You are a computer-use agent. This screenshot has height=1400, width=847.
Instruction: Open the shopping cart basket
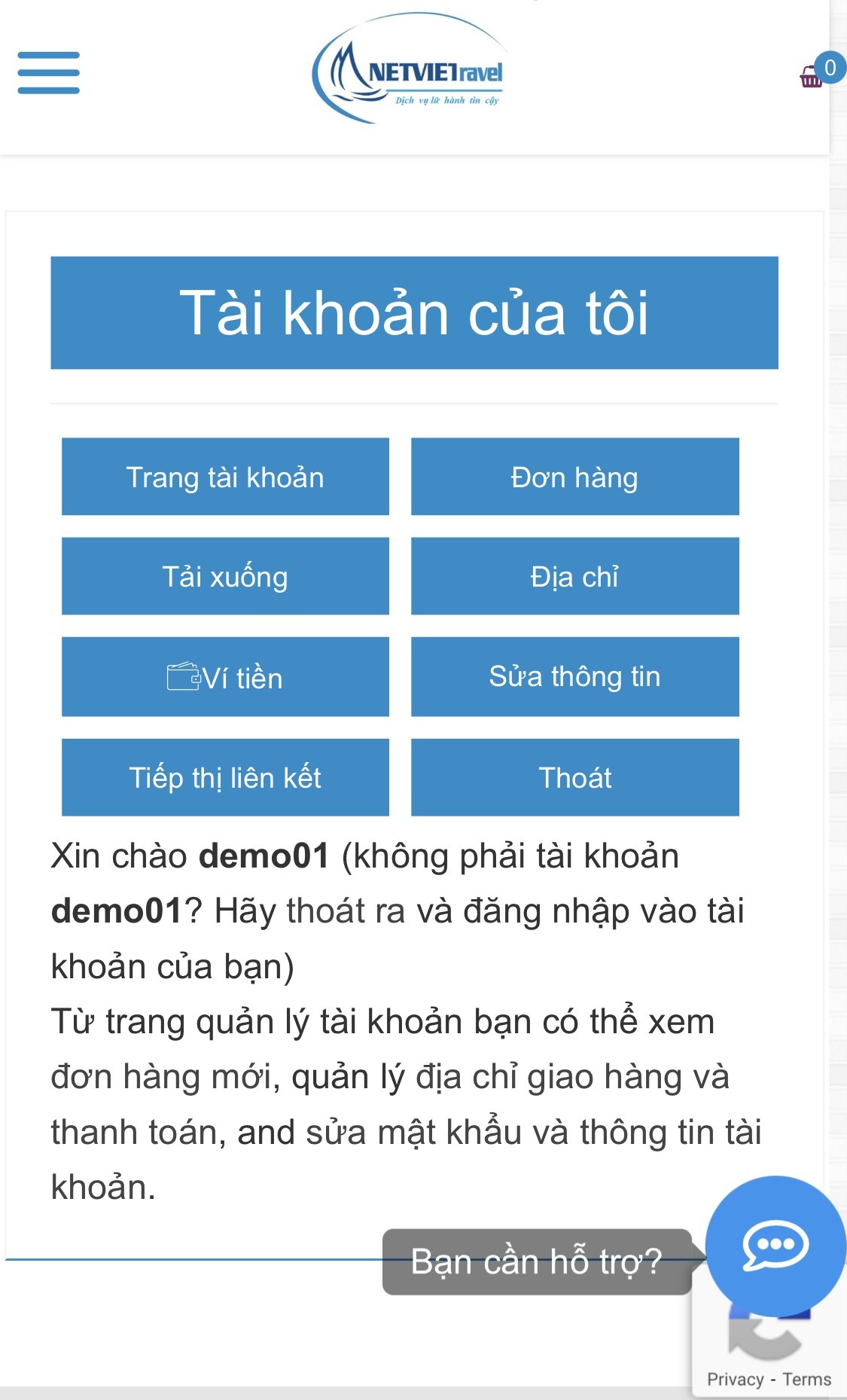tap(812, 77)
